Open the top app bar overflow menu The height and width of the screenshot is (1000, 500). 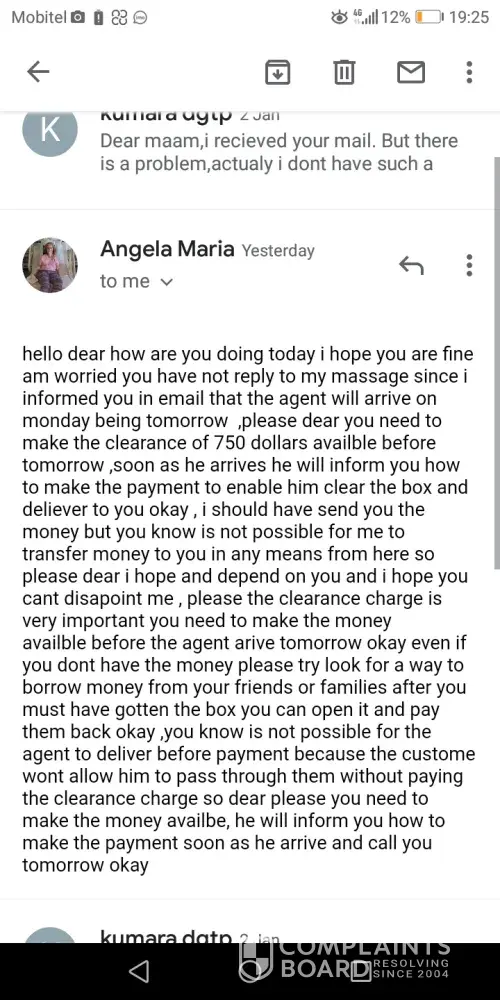[469, 72]
